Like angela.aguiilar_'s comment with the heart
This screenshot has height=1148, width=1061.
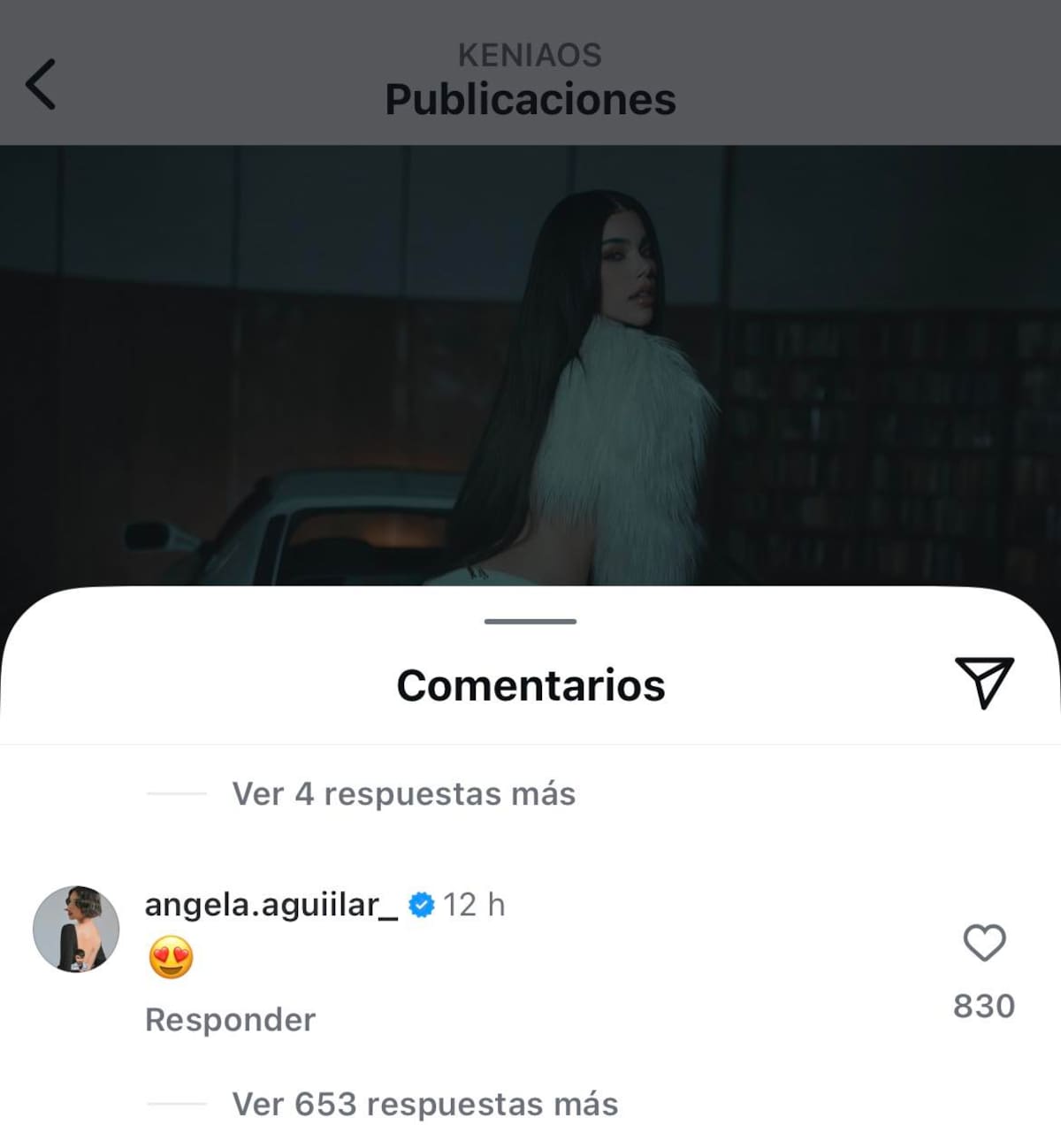coord(984,943)
